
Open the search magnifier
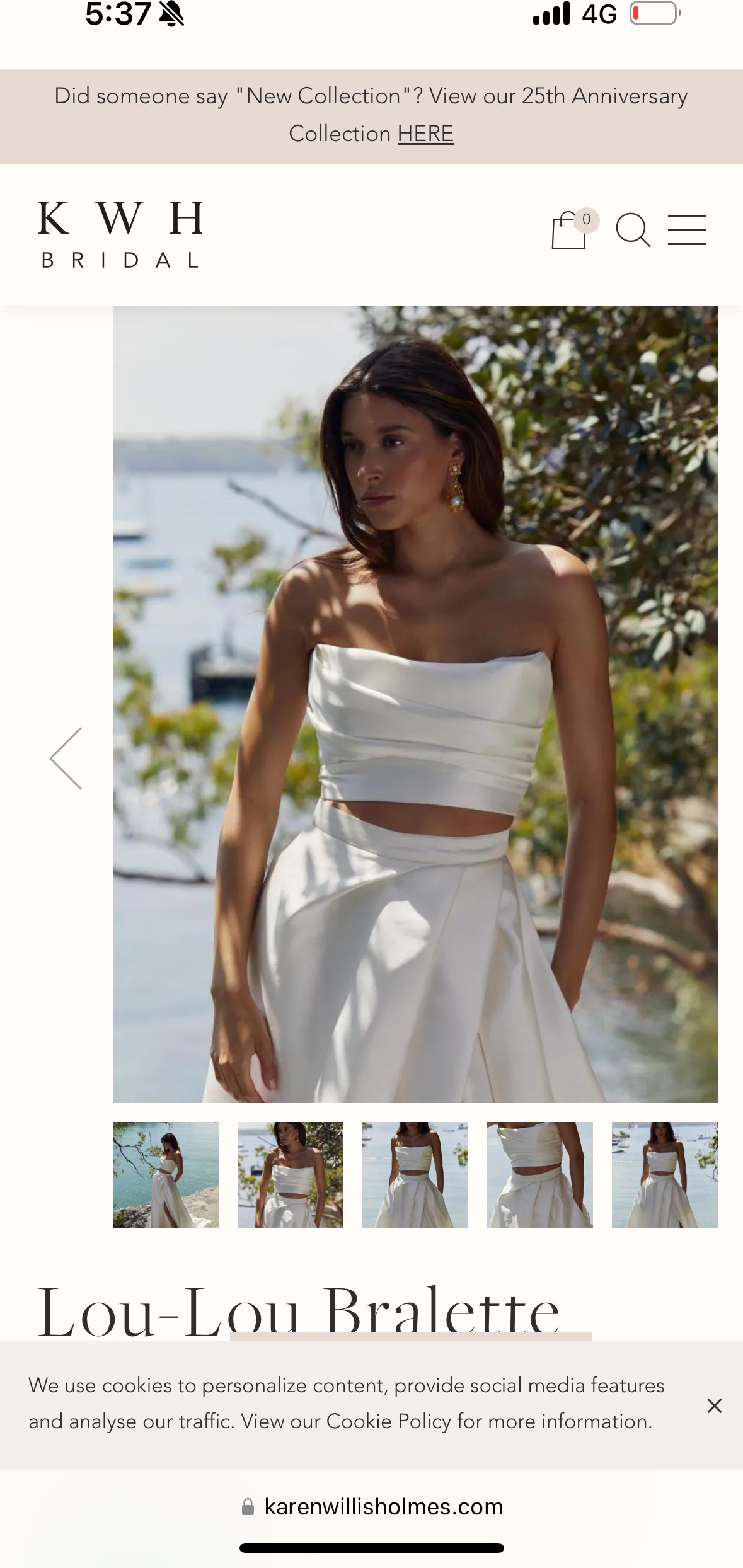click(633, 230)
